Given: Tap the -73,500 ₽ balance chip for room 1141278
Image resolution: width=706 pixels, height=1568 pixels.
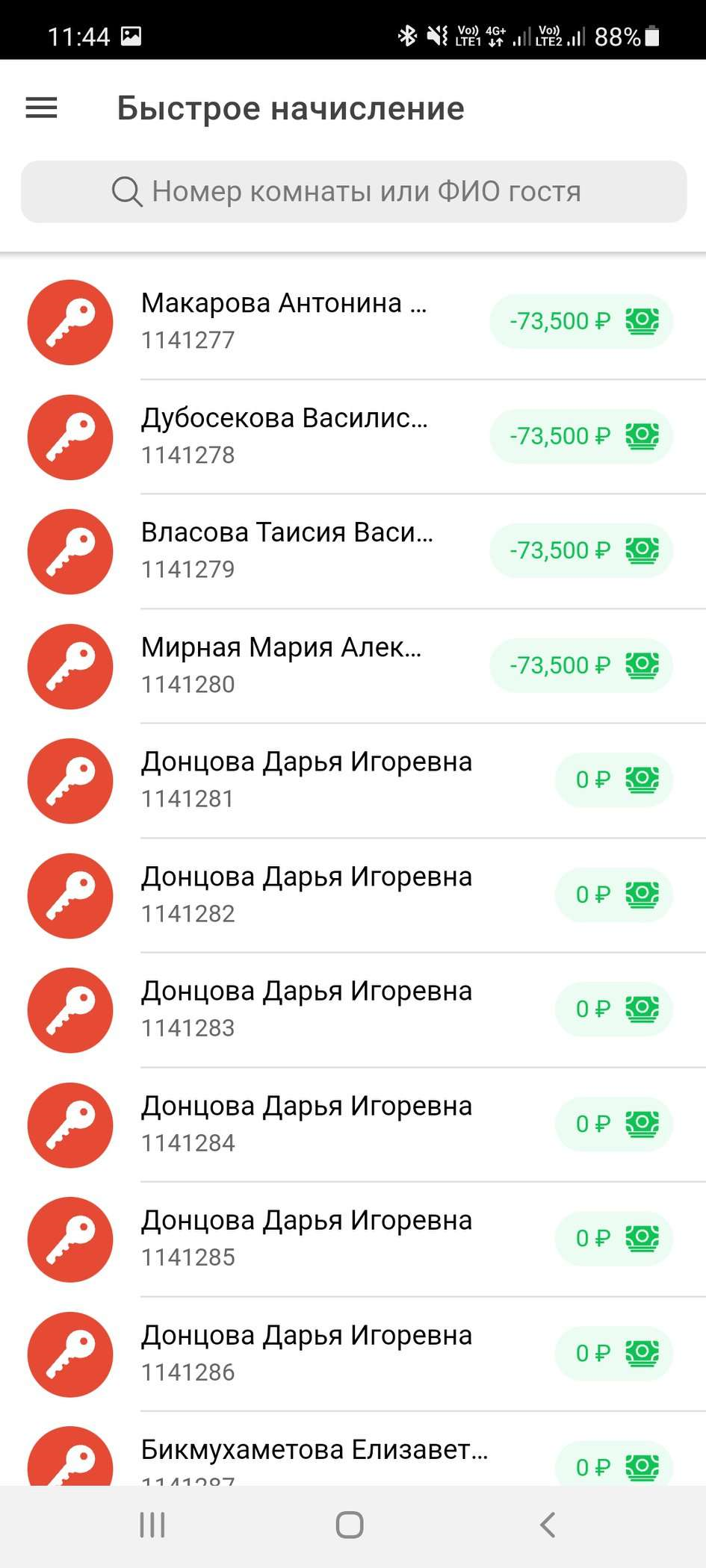Looking at the screenshot, I should point(581,437).
